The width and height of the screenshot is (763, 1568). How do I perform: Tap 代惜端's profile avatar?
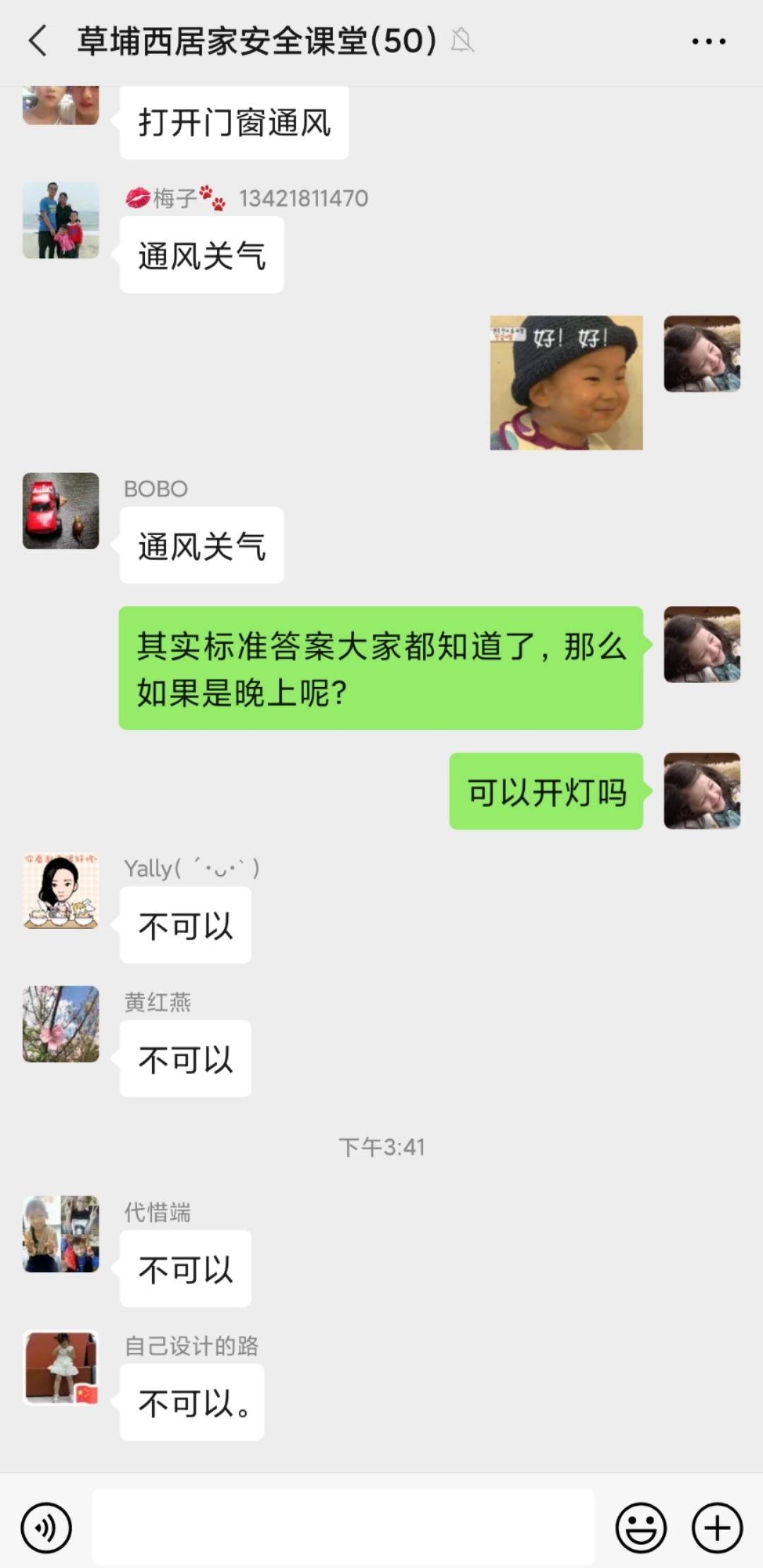point(61,1234)
